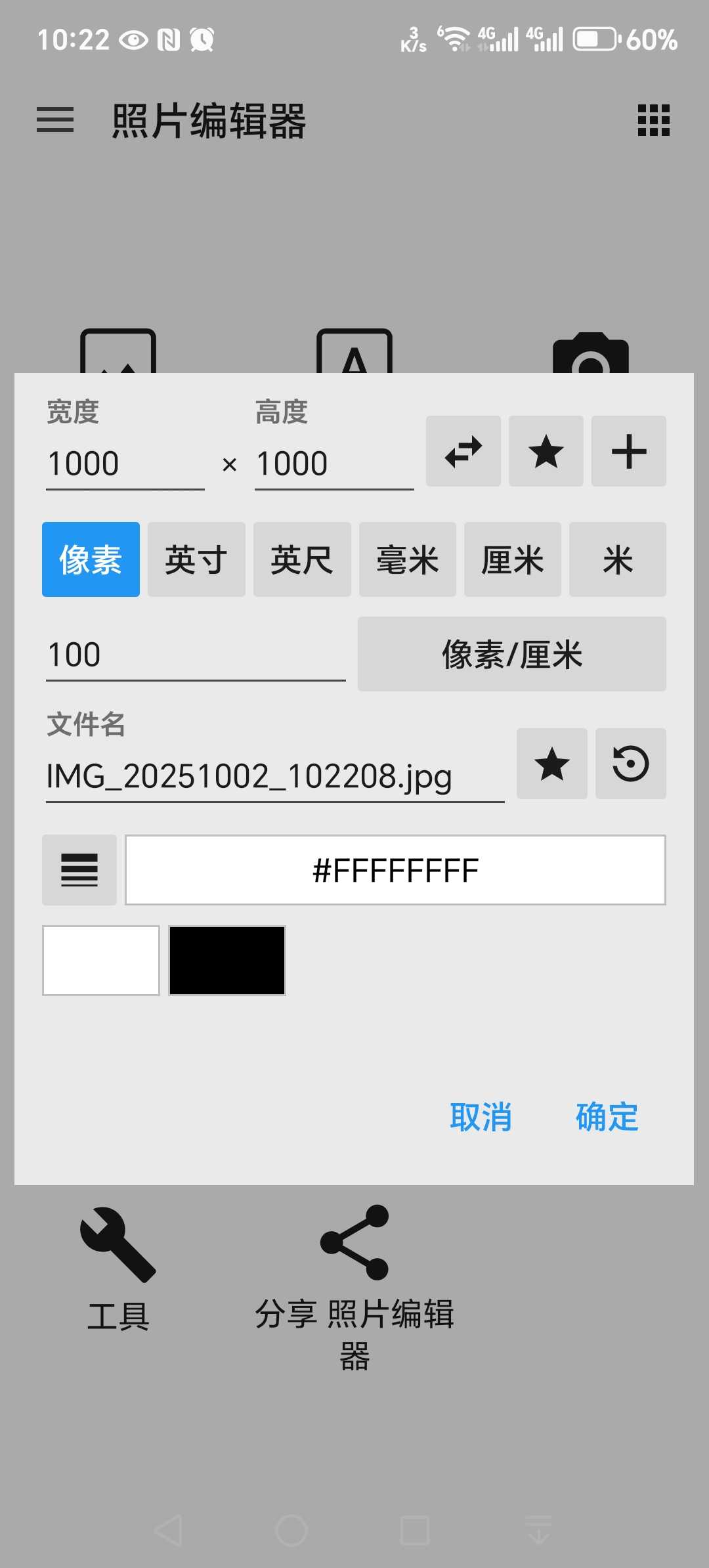709x1568 pixels.
Task: Edit the resolution value 100
Action: (195, 655)
